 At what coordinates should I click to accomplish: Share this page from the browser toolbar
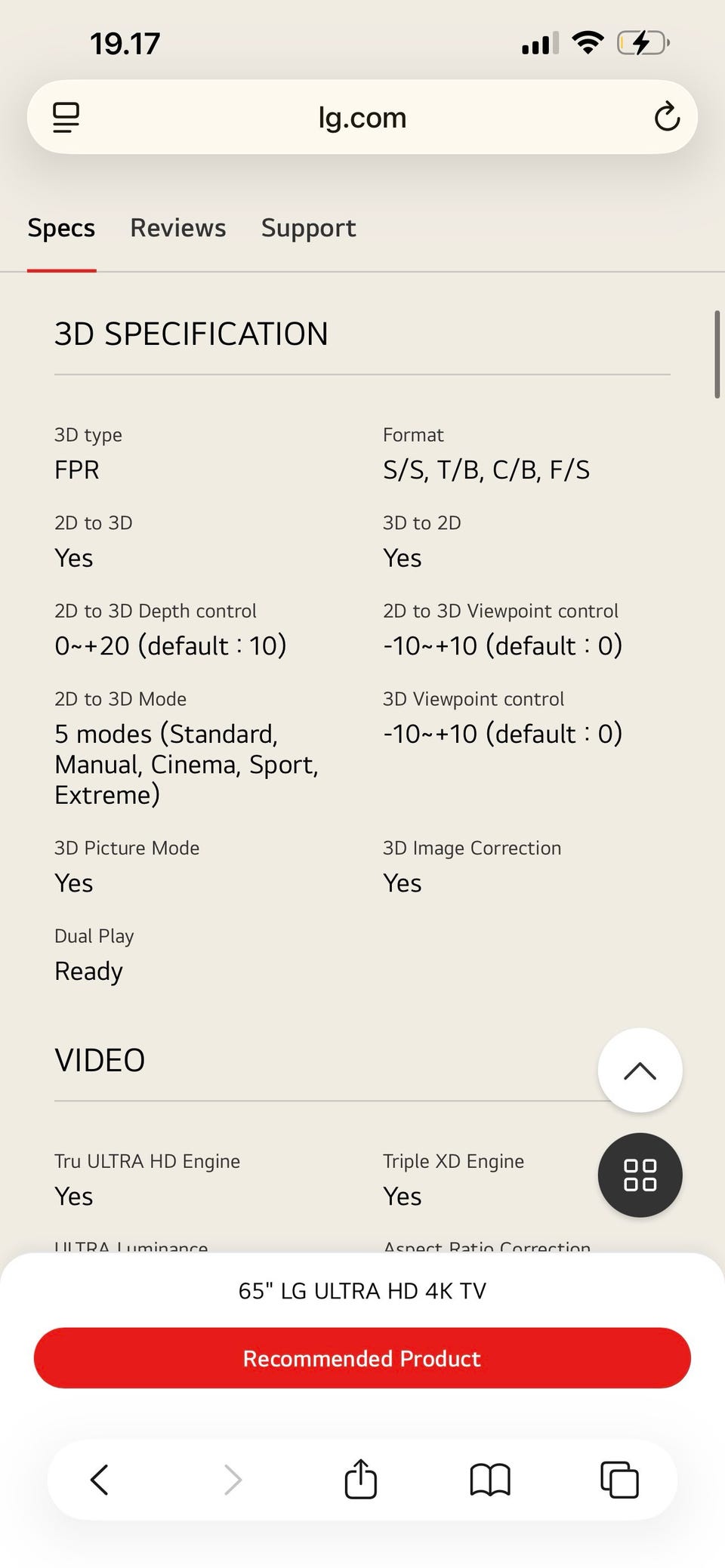[361, 1480]
